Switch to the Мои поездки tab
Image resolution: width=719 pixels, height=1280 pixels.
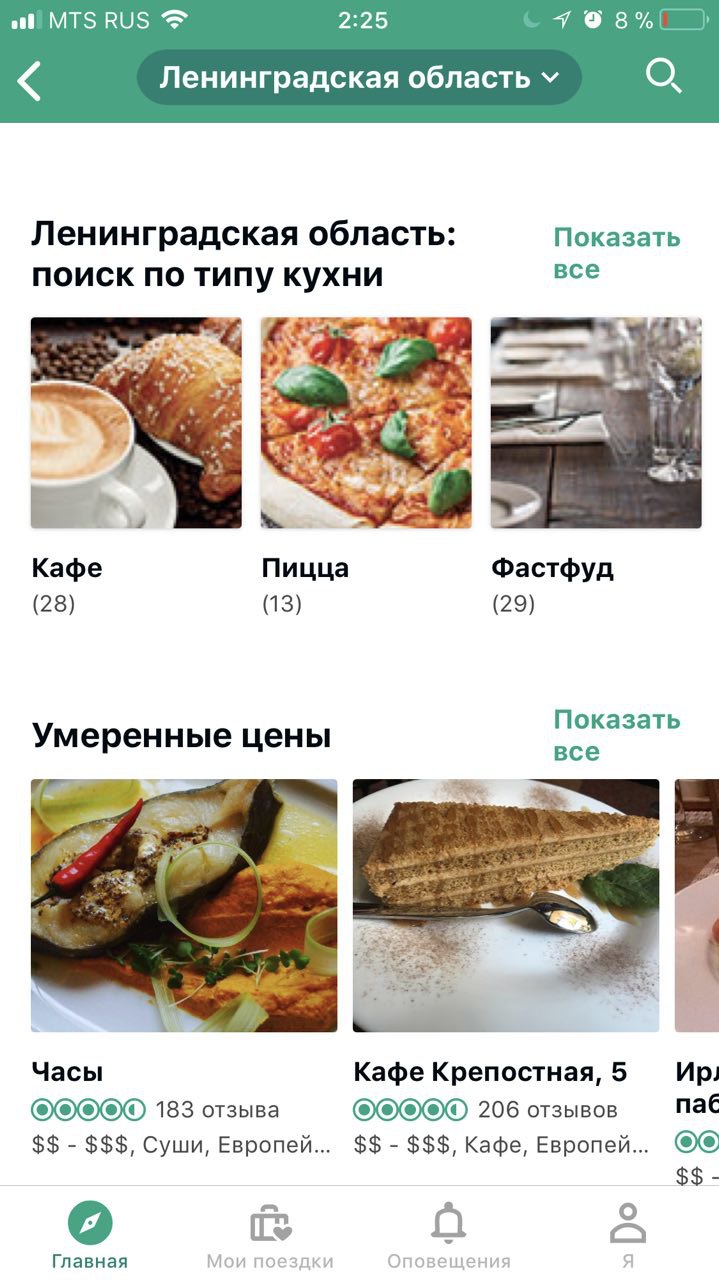270,1236
